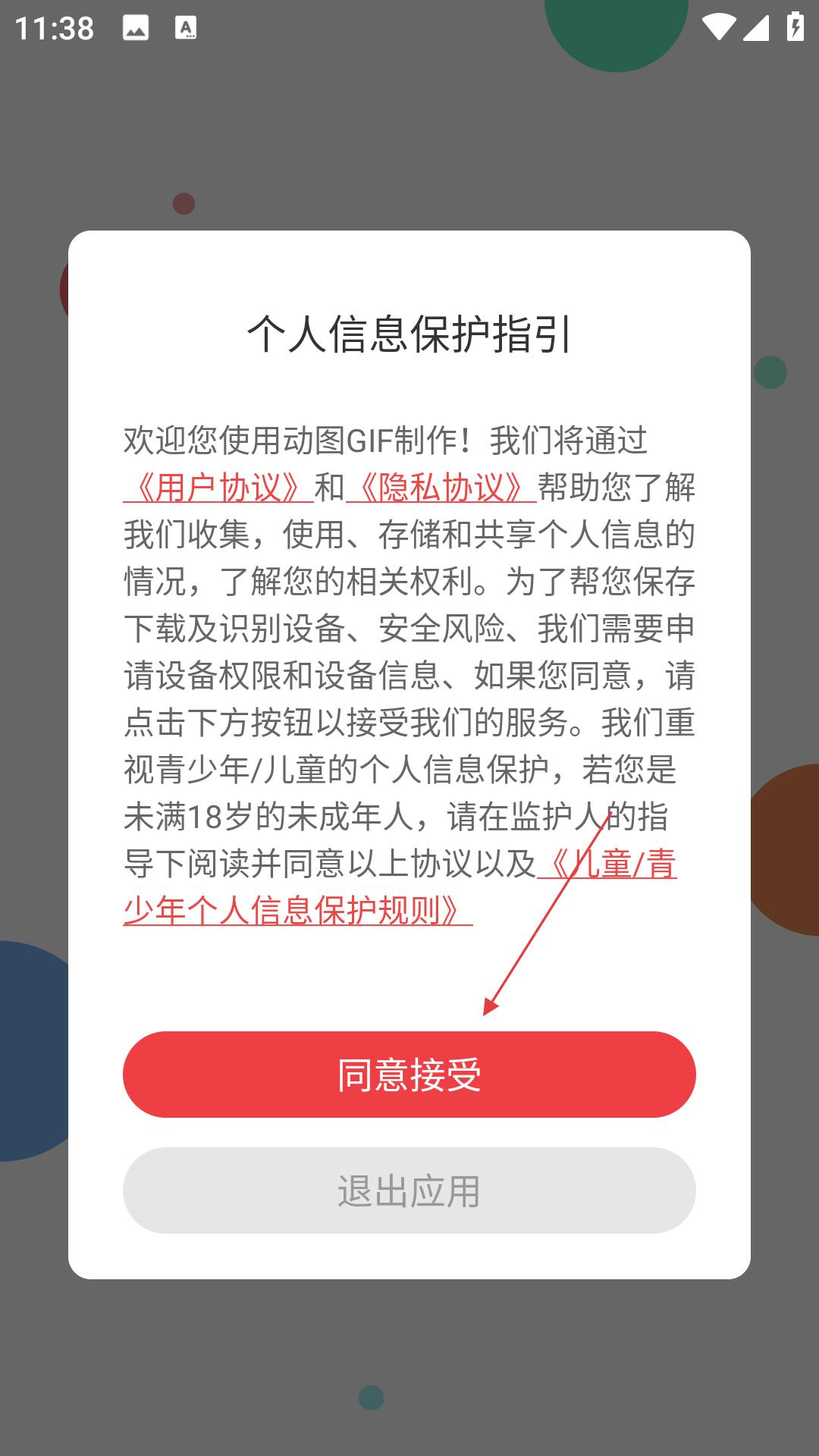This screenshot has height=1456, width=819.
Task: Read the 《隐私协议》 link
Action: click(x=441, y=488)
